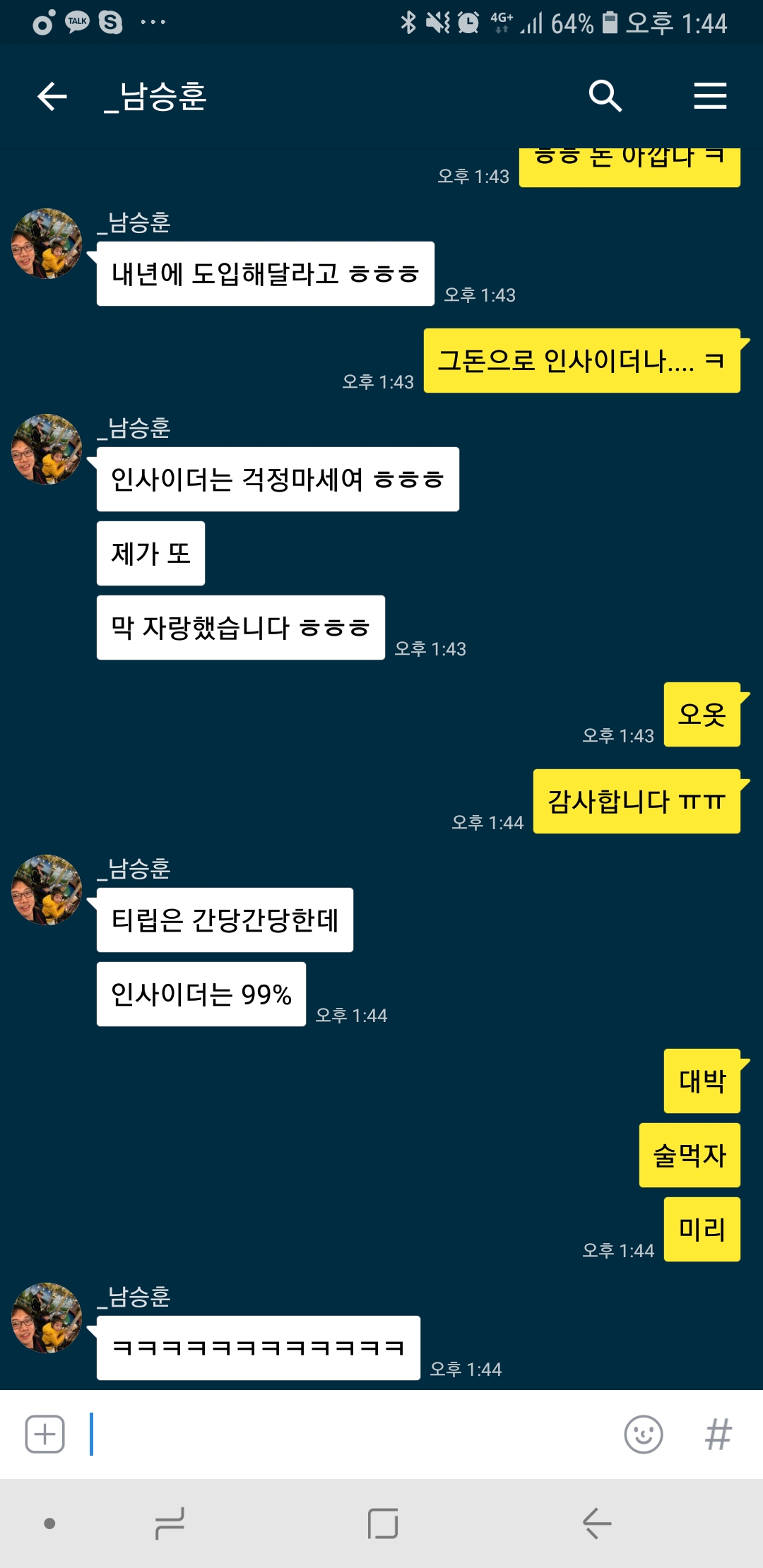Go back from the _남승훈 chat

coord(52,96)
